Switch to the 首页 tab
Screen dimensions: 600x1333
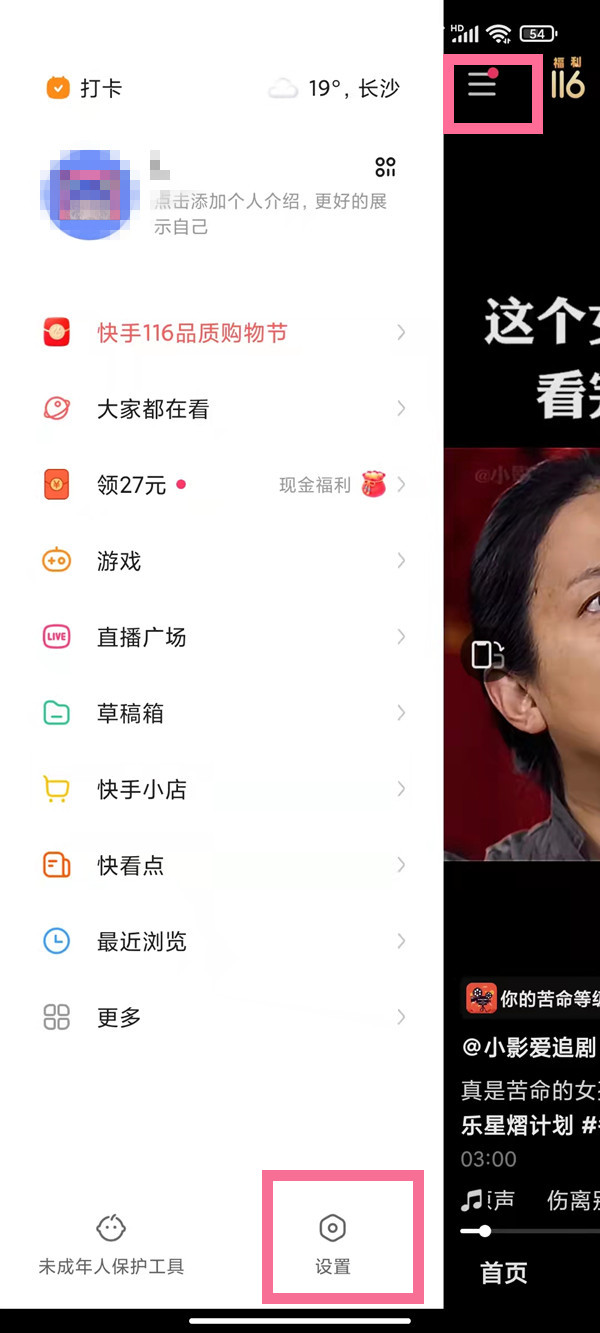coord(503,1273)
